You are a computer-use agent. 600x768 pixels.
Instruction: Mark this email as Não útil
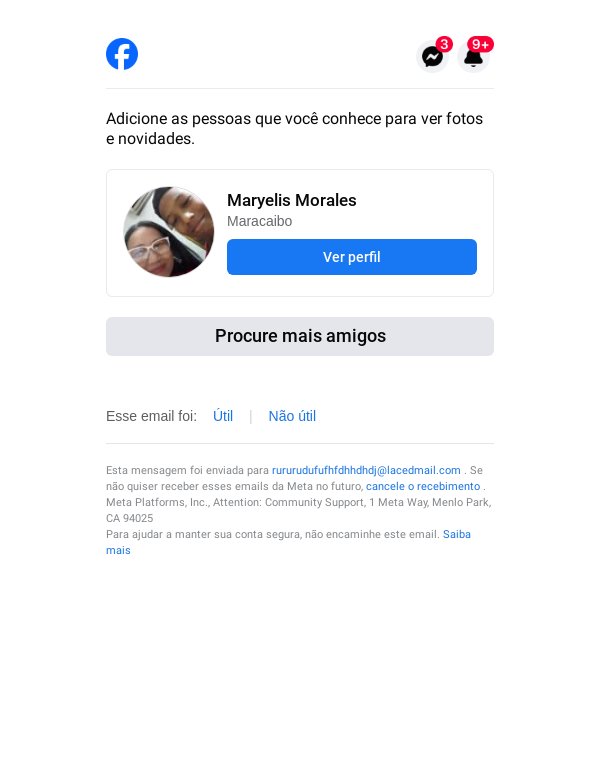point(292,416)
